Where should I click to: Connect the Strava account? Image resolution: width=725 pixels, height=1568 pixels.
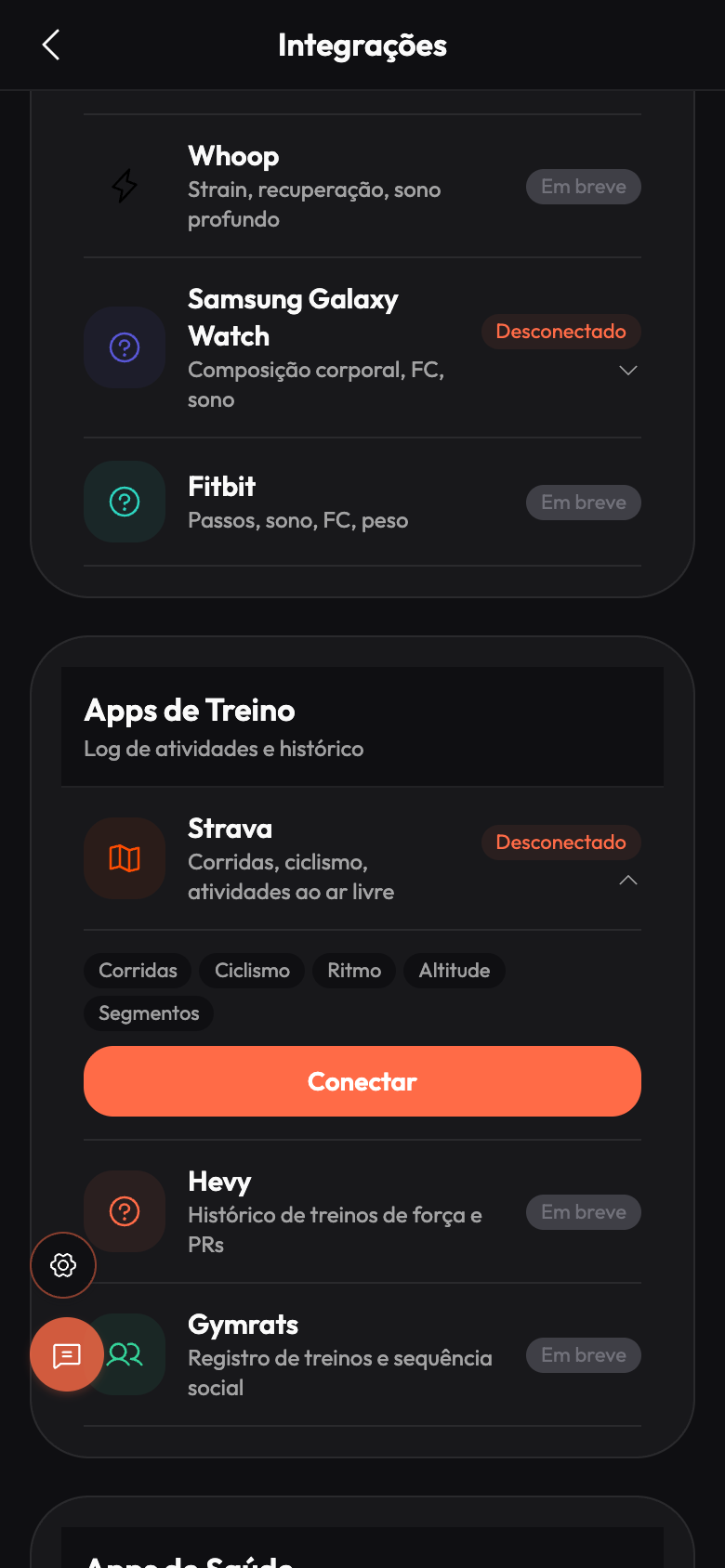click(x=362, y=1081)
